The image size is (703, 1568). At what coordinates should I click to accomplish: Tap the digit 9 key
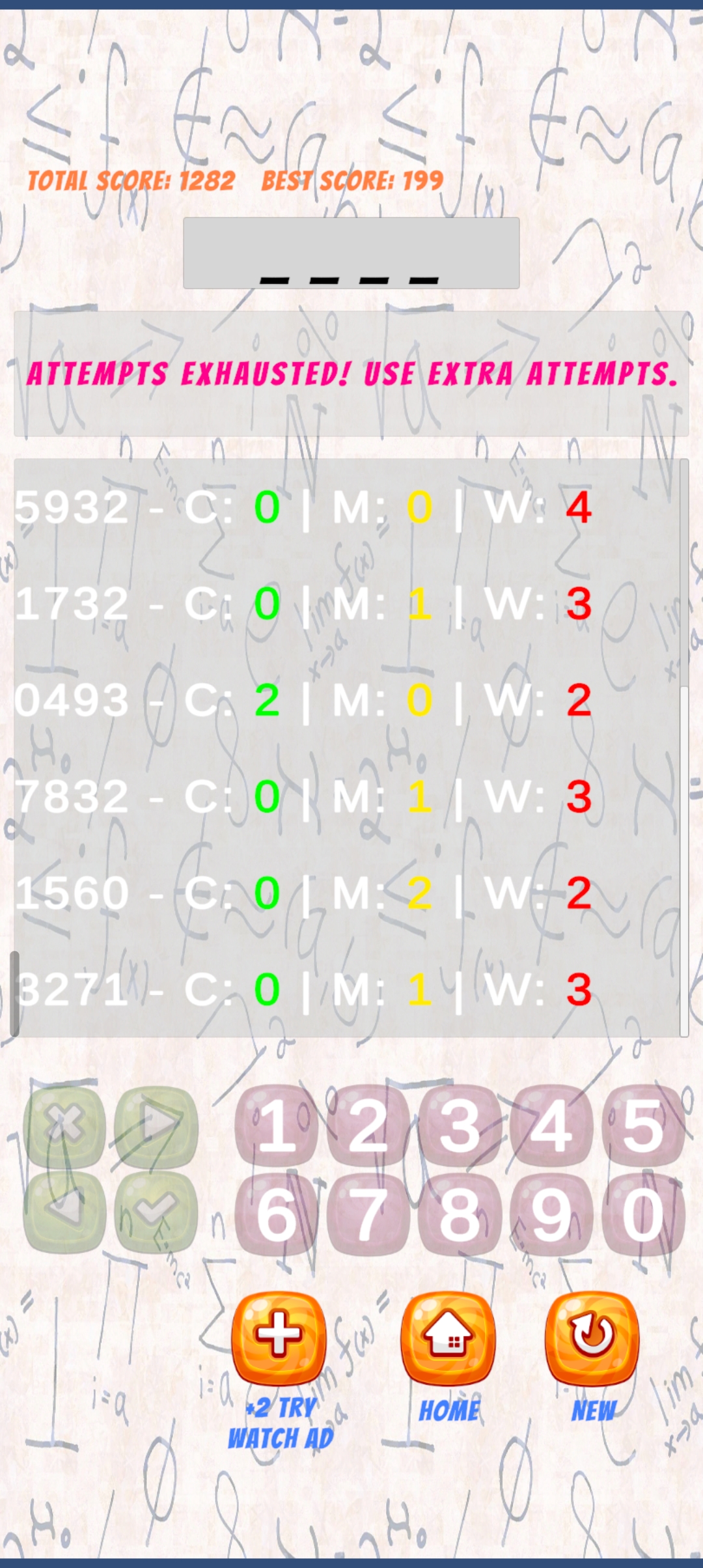pos(551,1214)
